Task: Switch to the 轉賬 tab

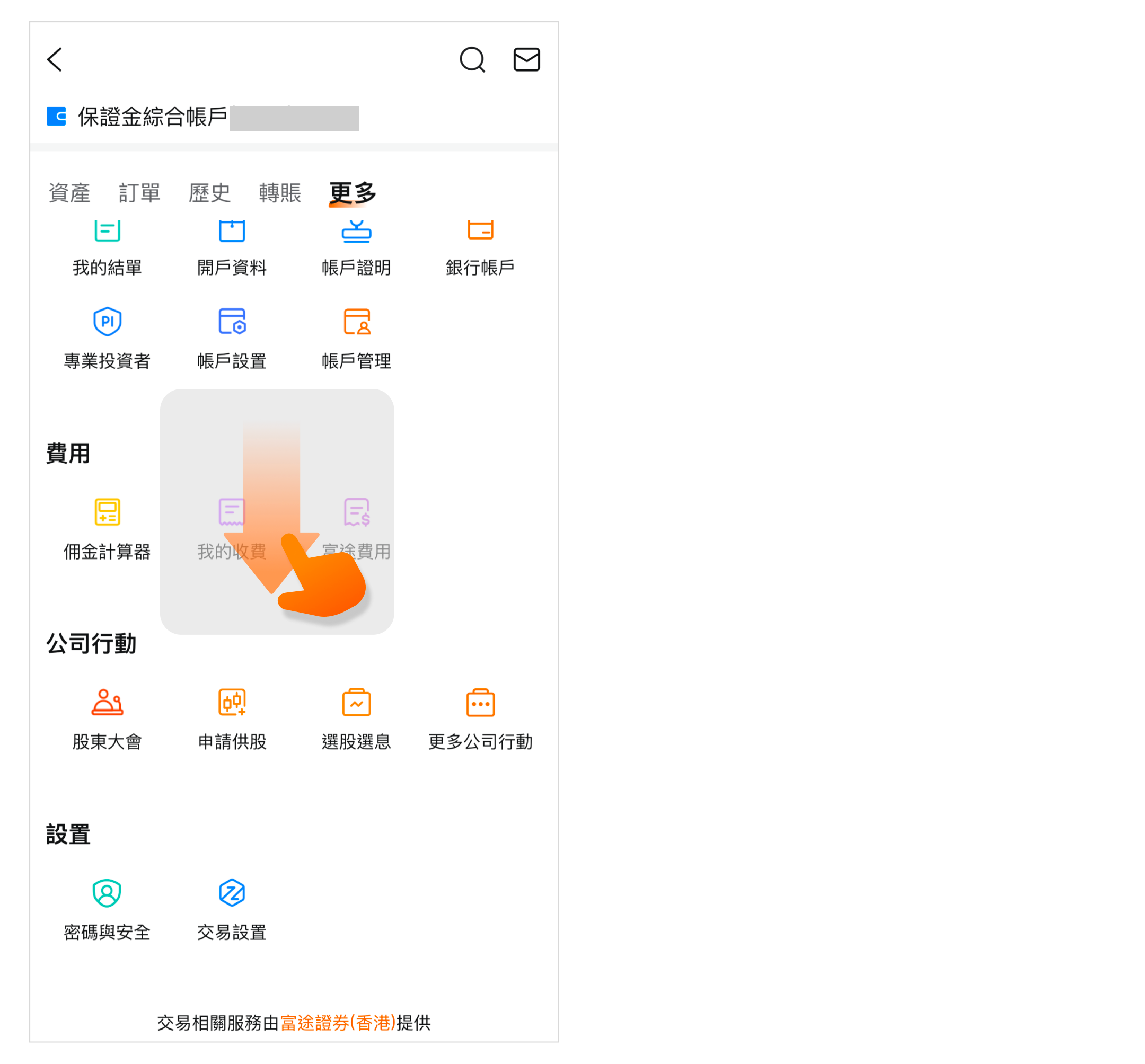Action: point(280,193)
